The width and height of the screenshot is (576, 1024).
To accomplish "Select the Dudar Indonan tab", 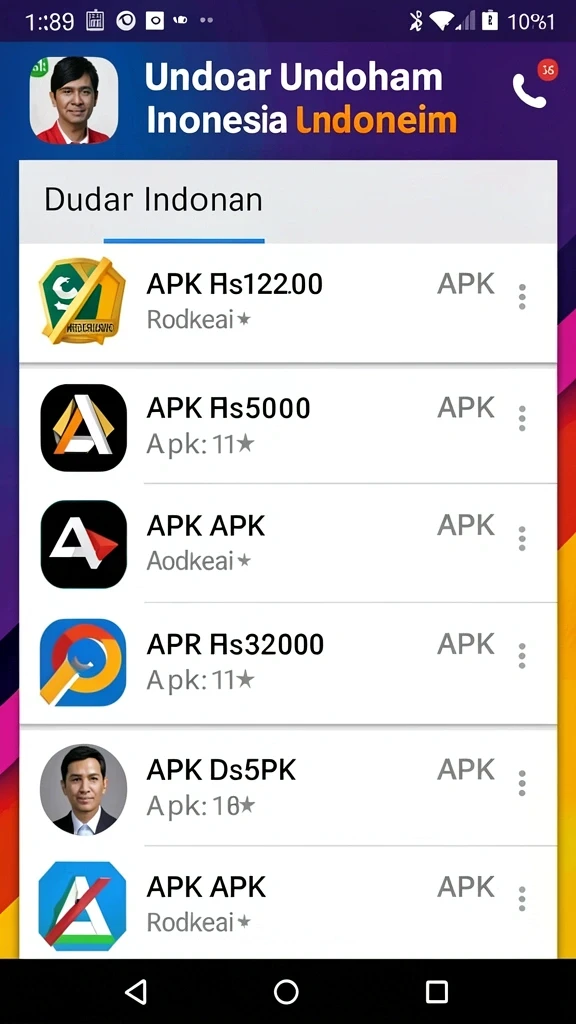I will pos(153,201).
